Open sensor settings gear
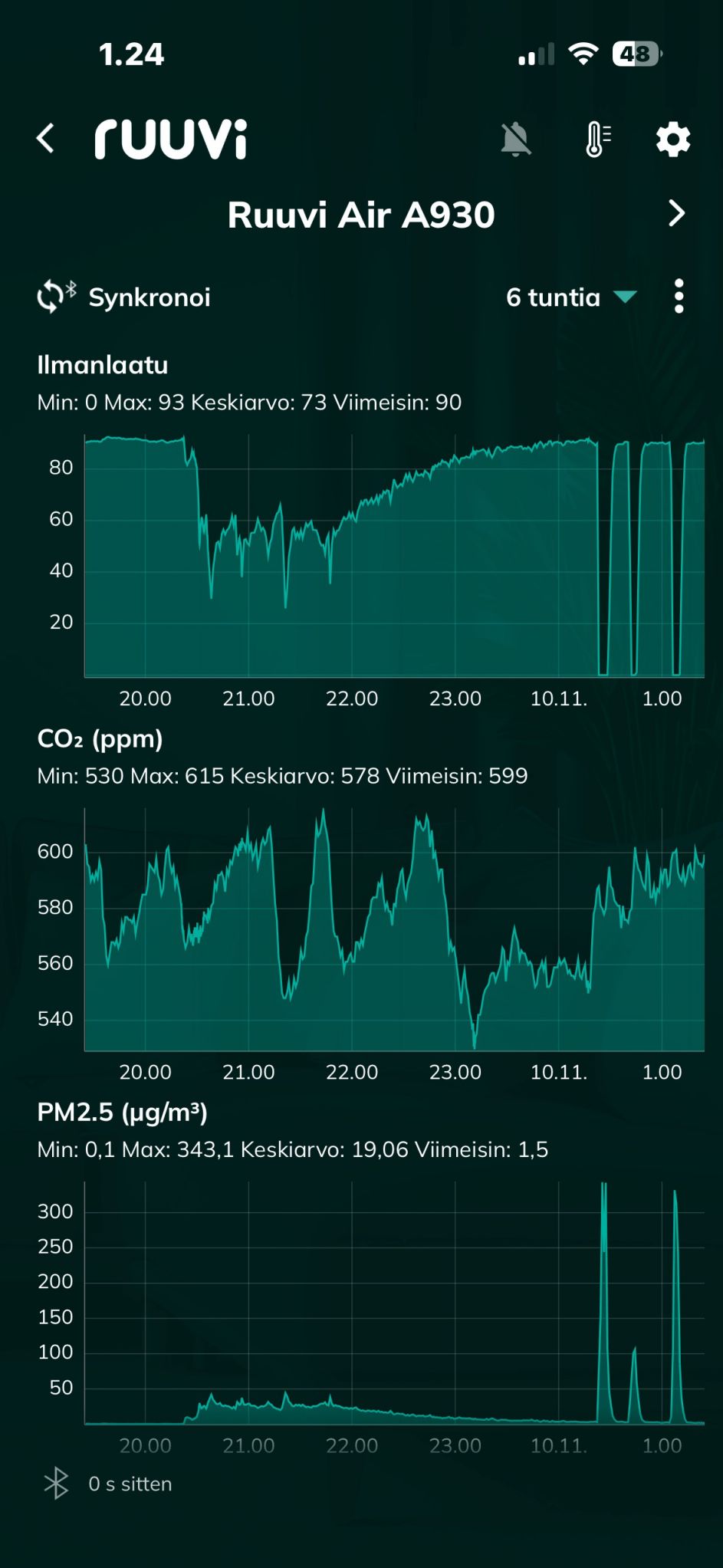 pyautogui.click(x=673, y=140)
